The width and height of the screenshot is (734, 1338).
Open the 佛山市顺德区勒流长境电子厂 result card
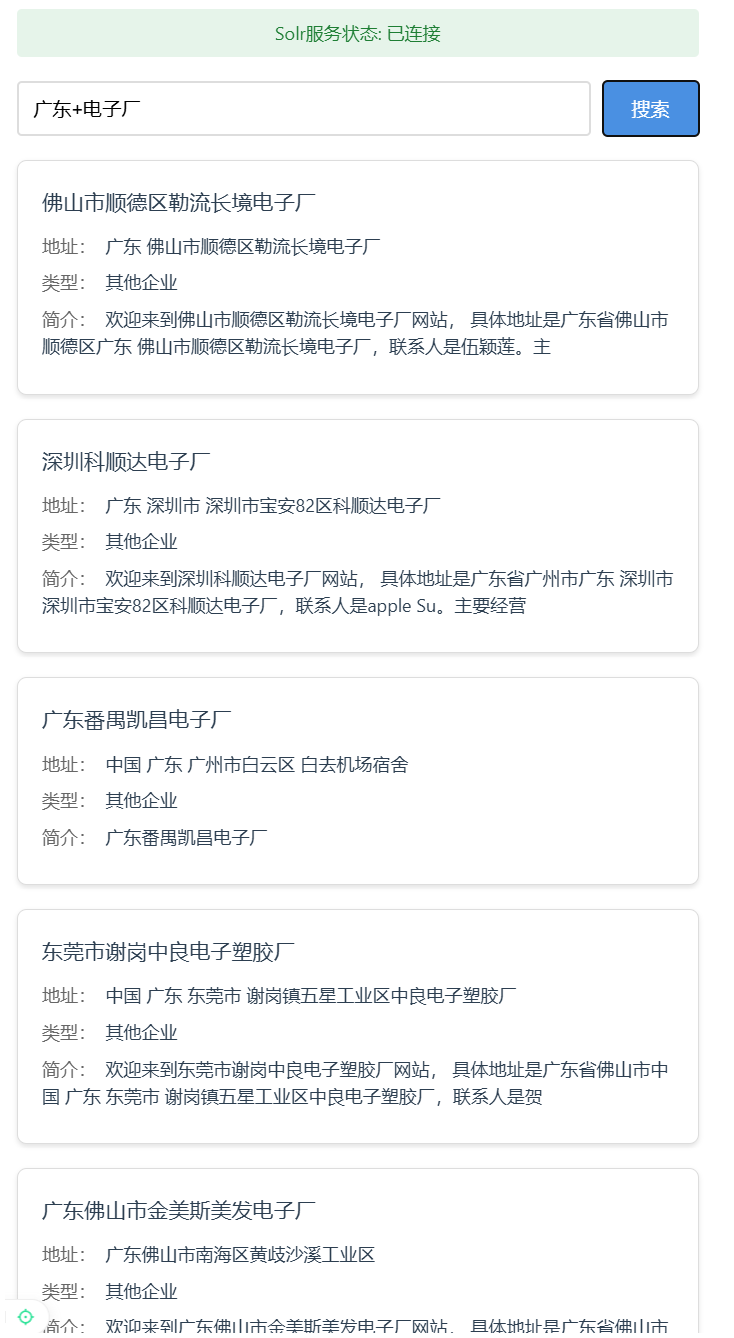[x=357, y=277]
